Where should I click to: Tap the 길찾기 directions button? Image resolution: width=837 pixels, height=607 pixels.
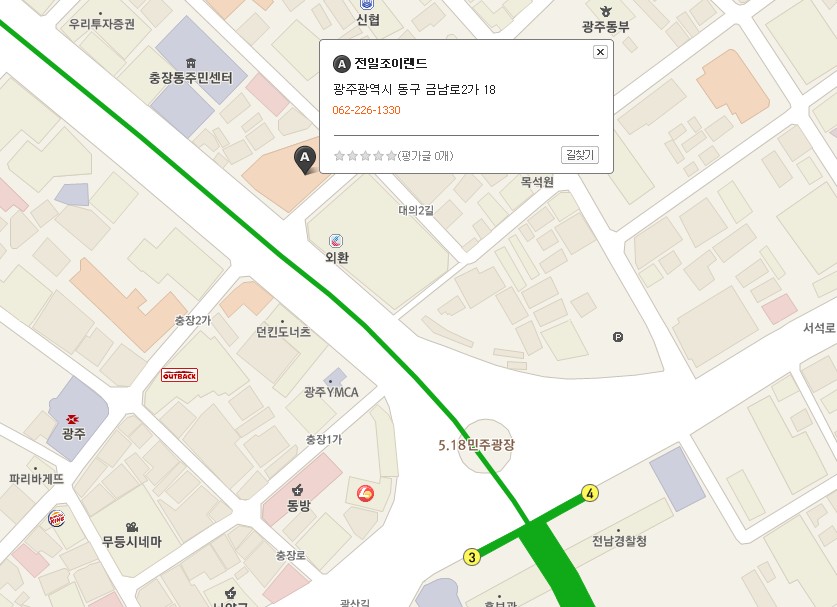point(580,154)
